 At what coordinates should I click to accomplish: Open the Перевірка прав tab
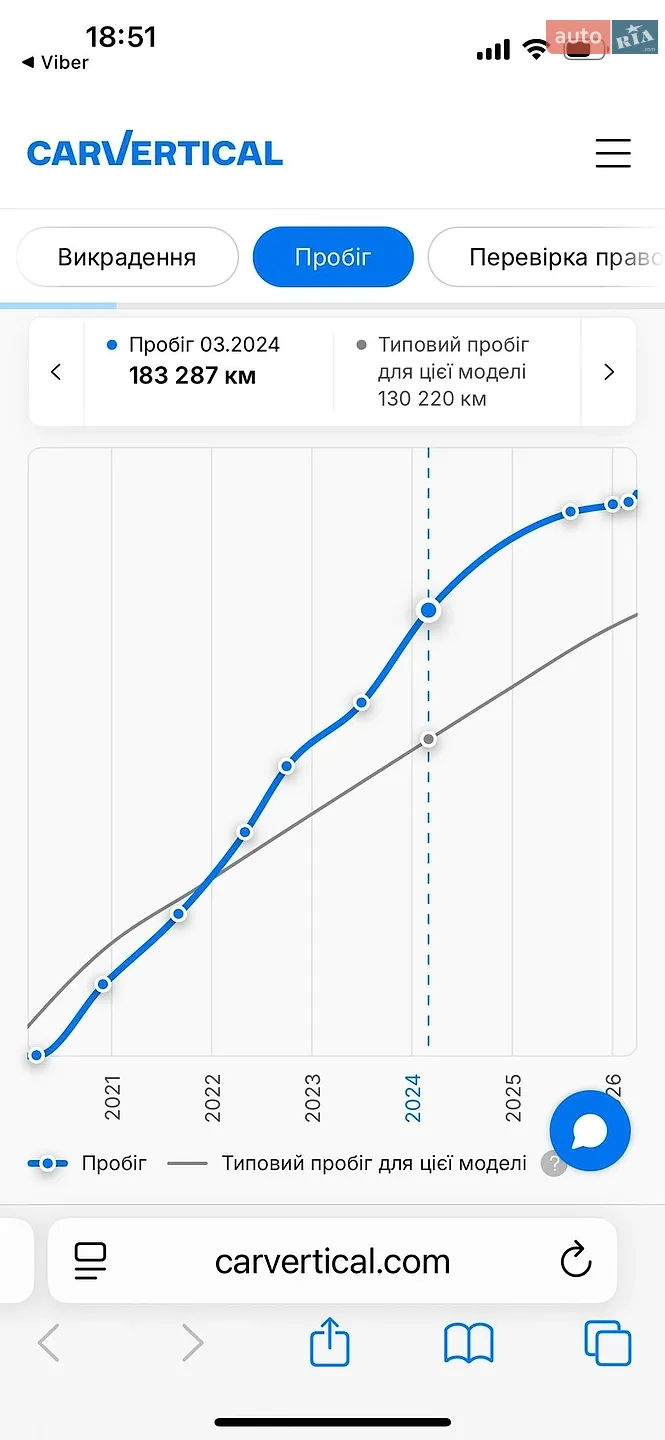pos(547,257)
